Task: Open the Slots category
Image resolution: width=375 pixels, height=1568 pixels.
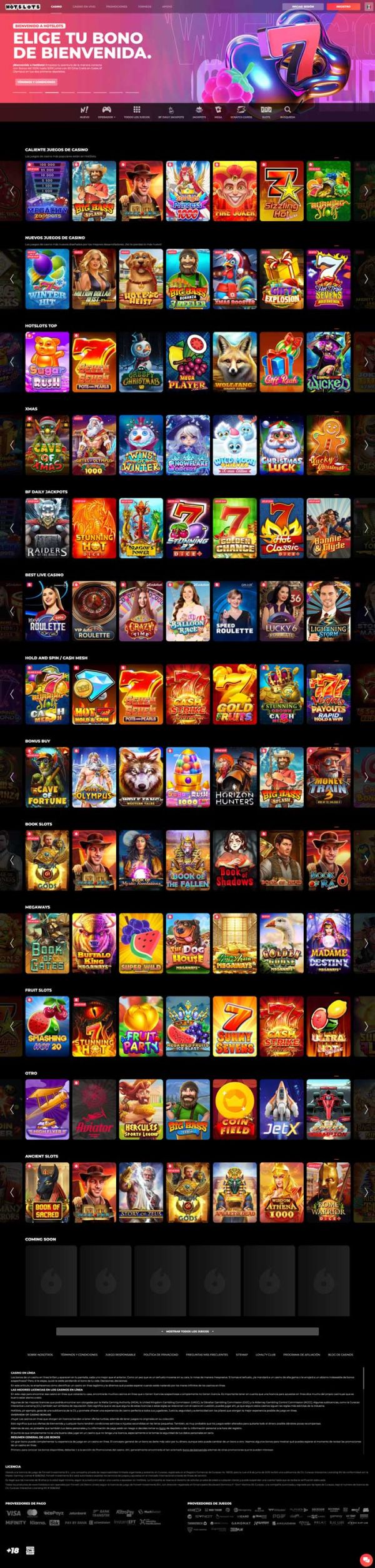Action: (266, 112)
